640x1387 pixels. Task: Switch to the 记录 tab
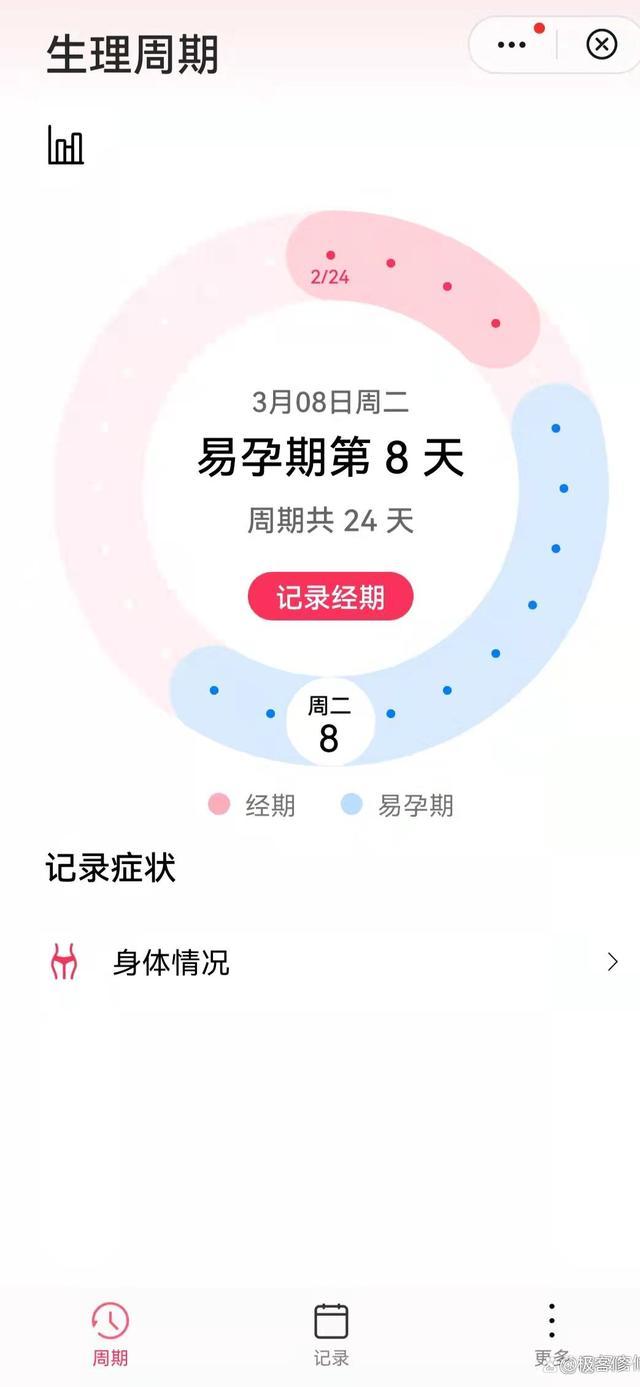click(331, 1333)
